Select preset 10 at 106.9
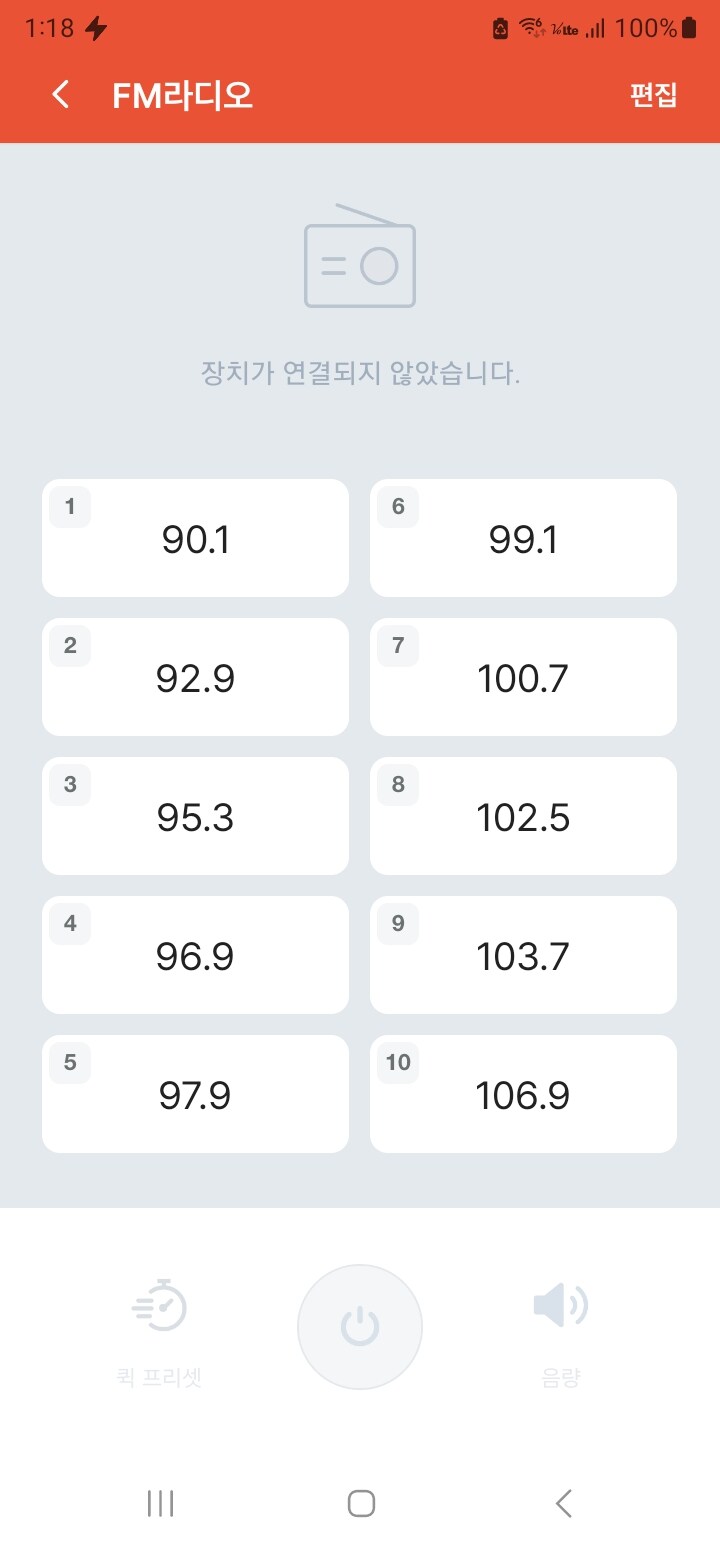Screen dimensions: 720x1544 [523, 1094]
